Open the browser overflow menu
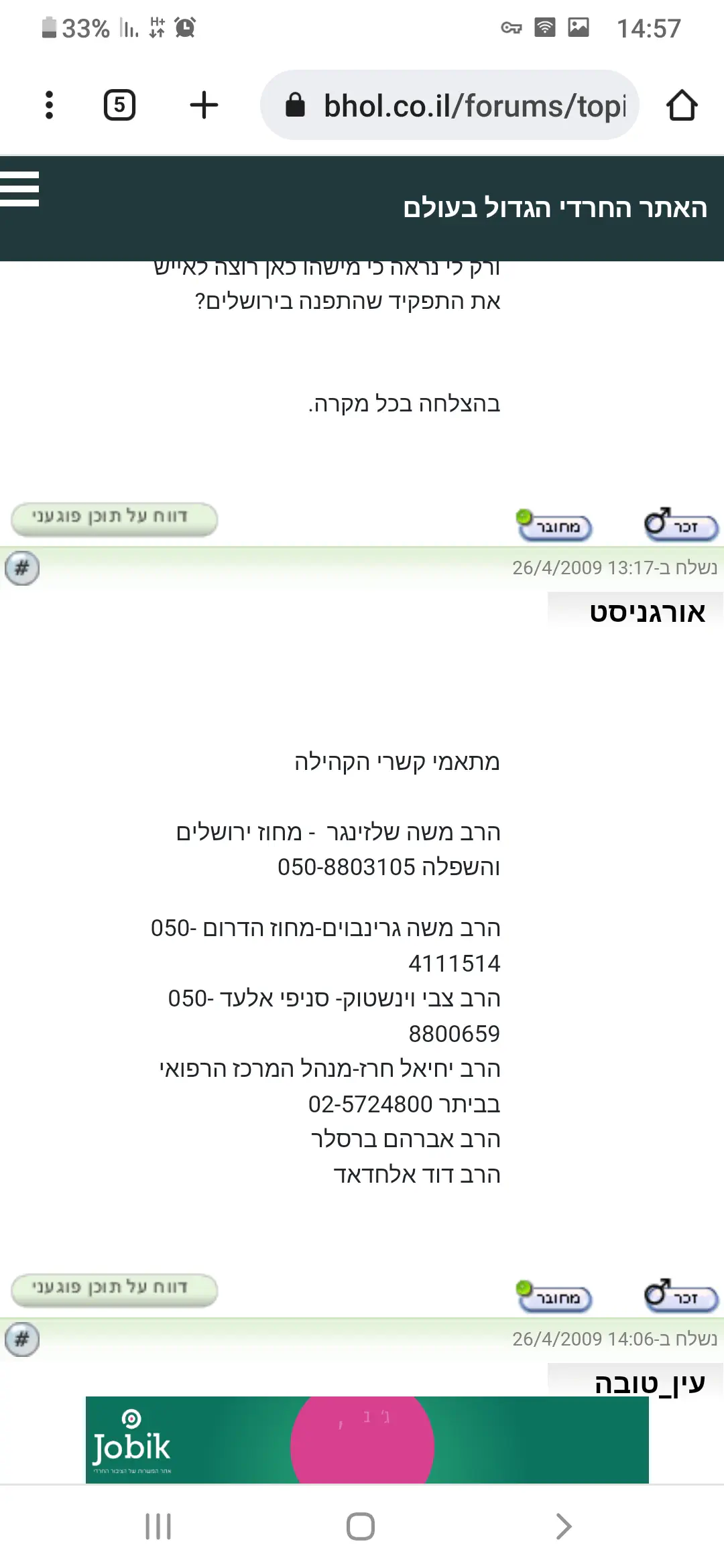 pyautogui.click(x=49, y=105)
